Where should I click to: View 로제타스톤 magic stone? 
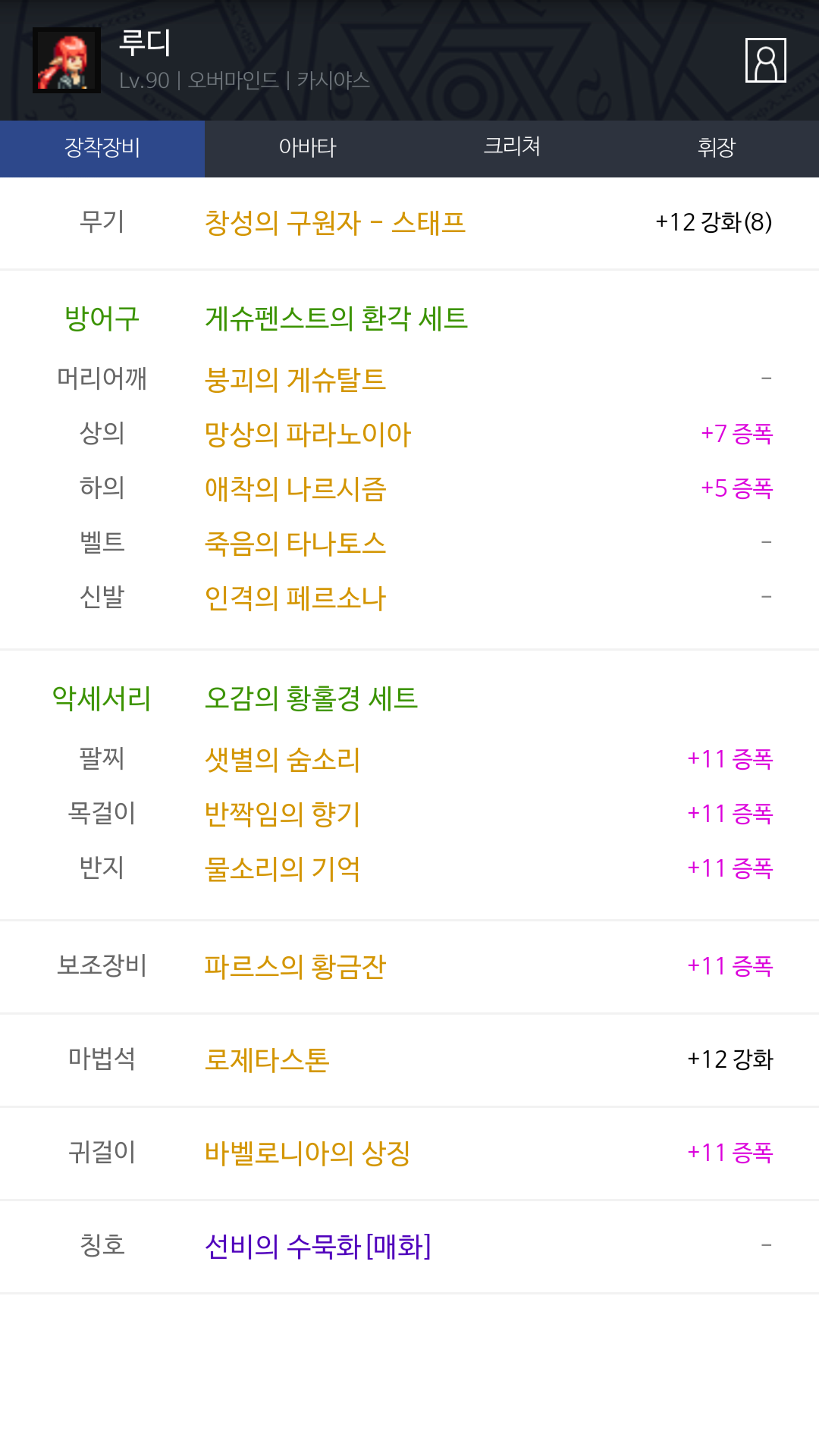(x=267, y=1060)
